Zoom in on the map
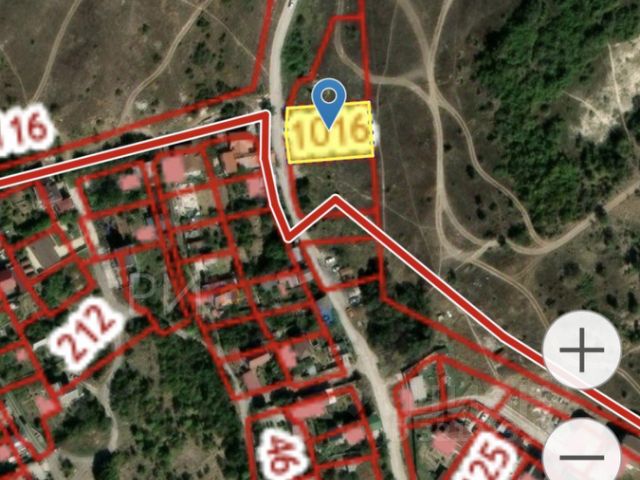The image size is (640, 480). point(582,350)
